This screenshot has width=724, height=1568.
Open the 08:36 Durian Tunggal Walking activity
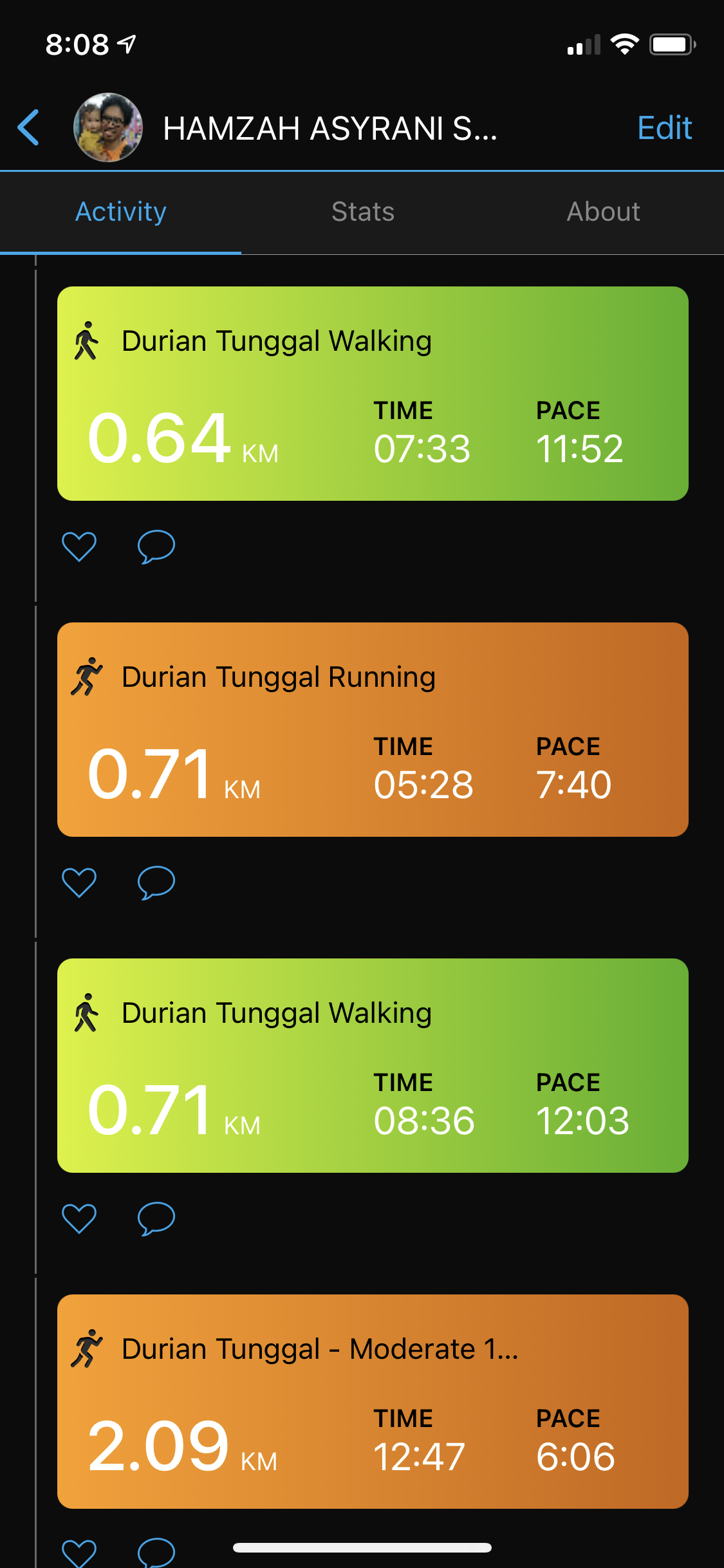(373, 1065)
